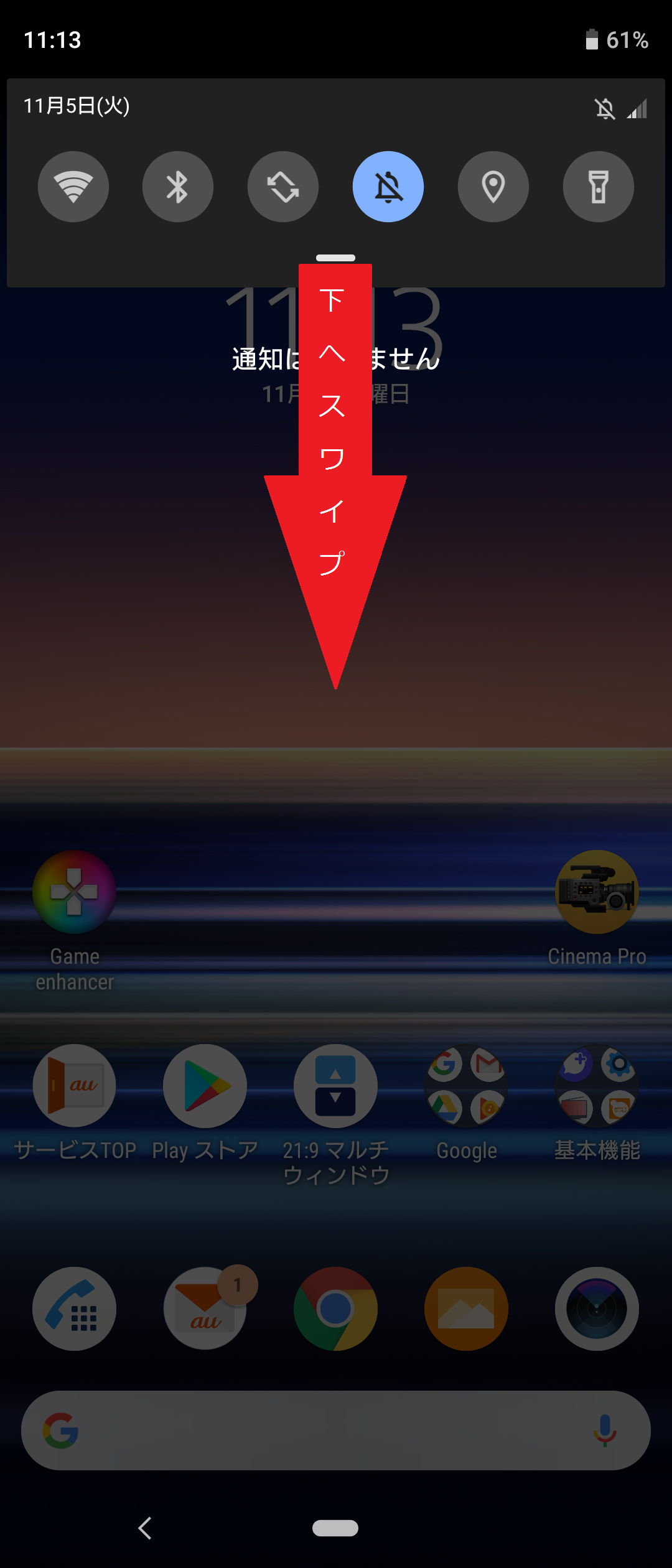Toggle the Wi-Fi quick setting
The height and width of the screenshot is (1568, 672).
point(73,187)
